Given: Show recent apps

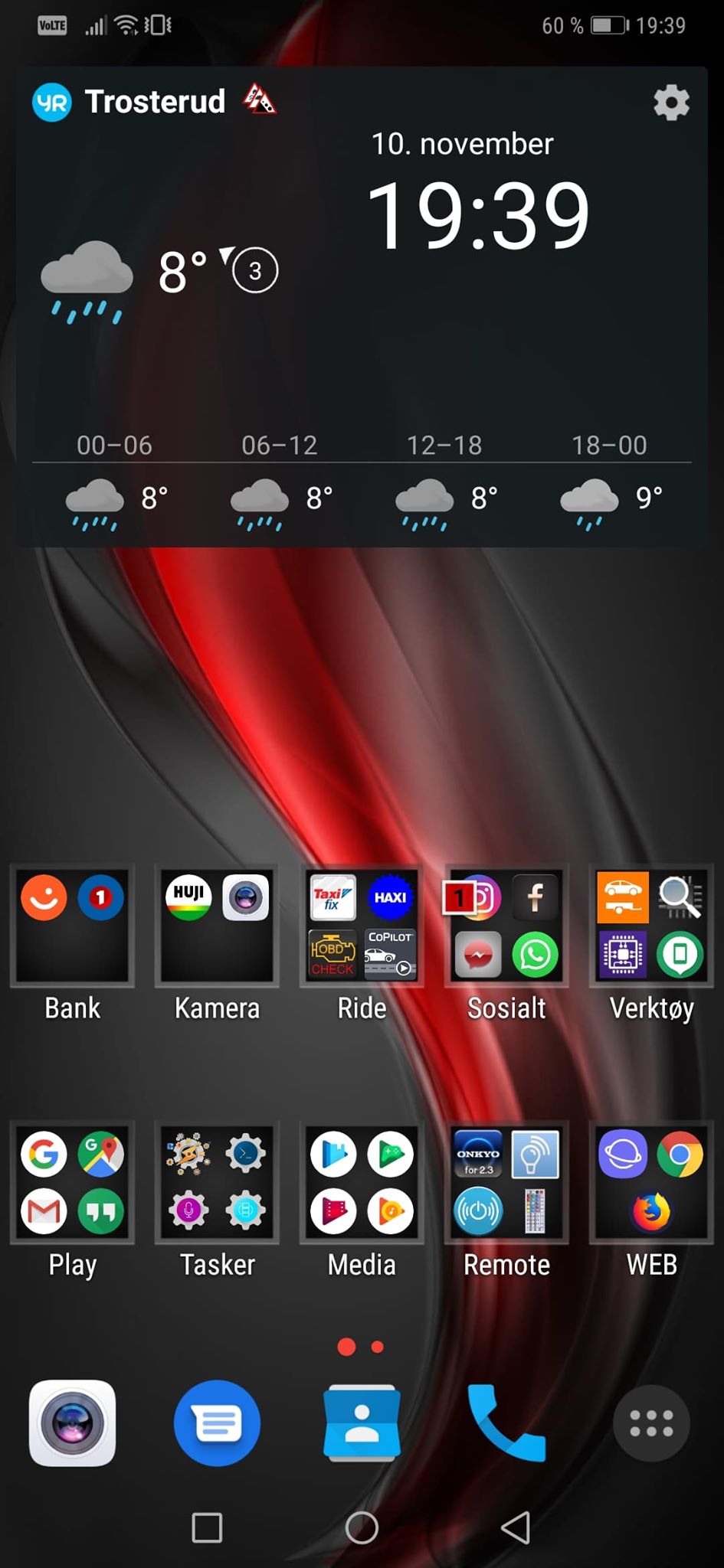Looking at the screenshot, I should pos(207,1527).
